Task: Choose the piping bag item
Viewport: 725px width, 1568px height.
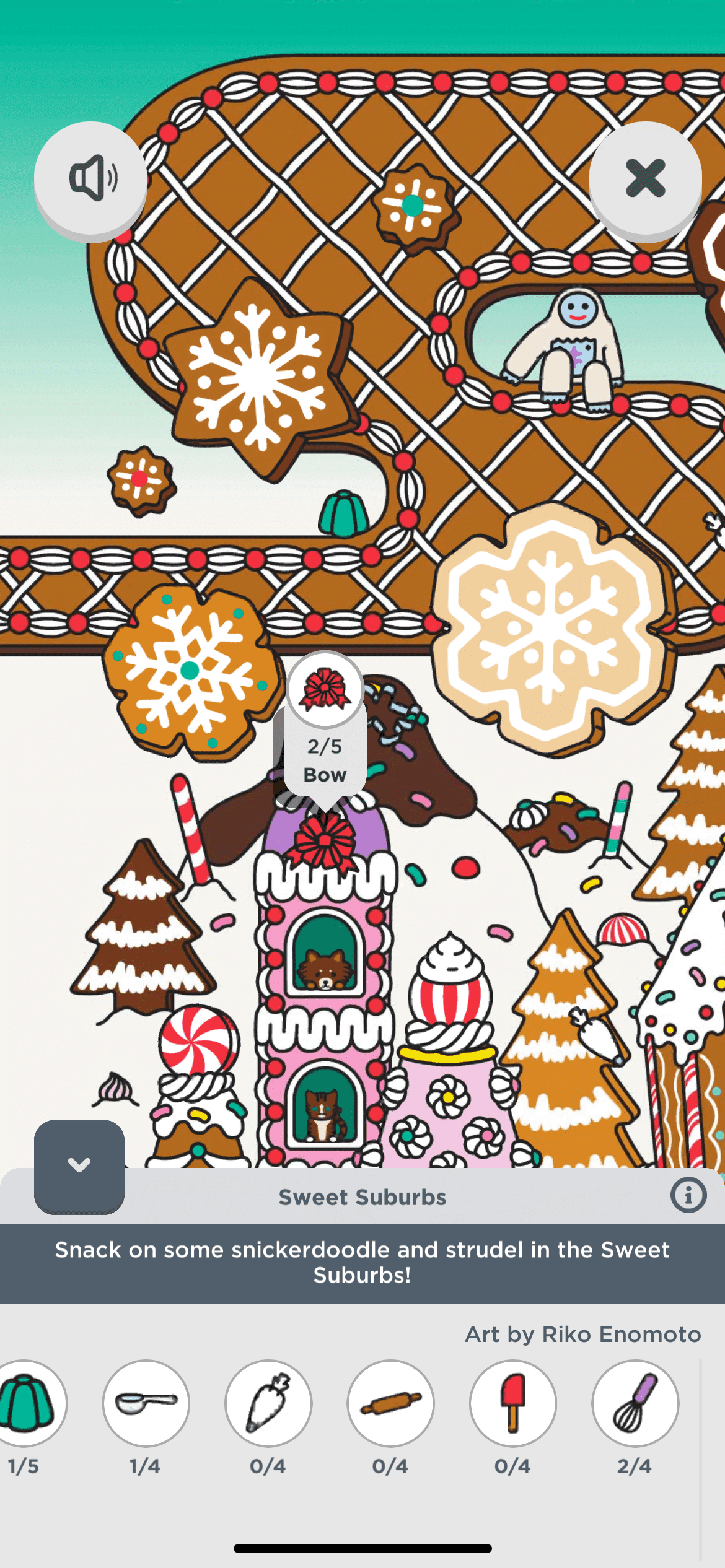Action: [268, 1403]
